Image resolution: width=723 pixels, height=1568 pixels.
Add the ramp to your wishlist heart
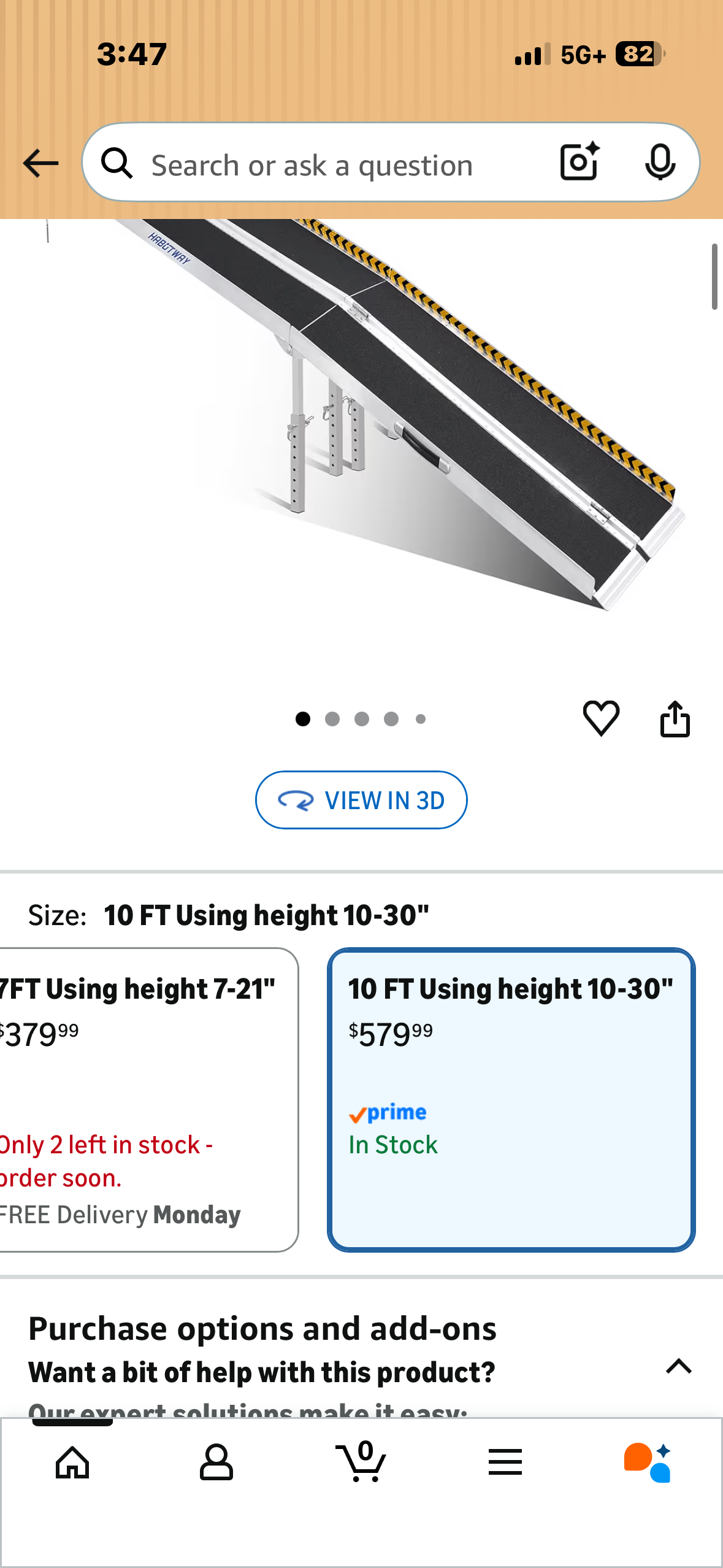(x=602, y=719)
